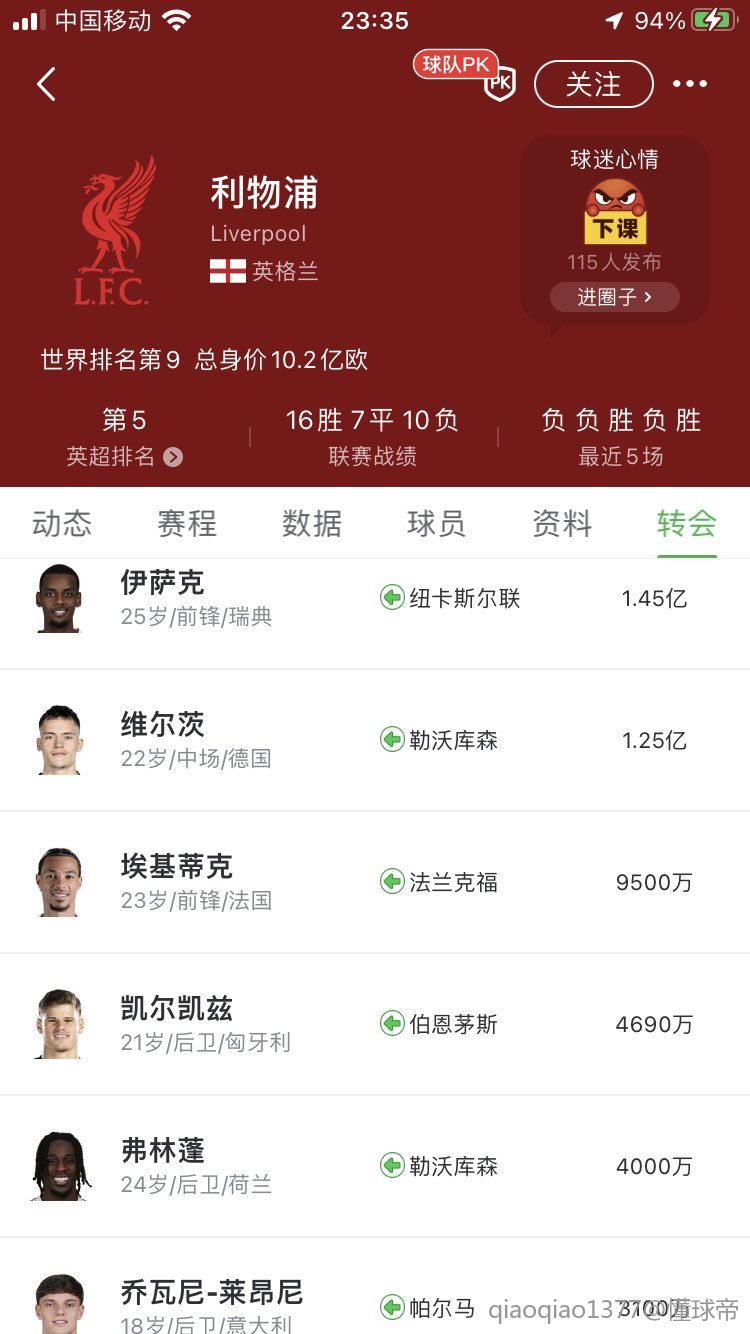Switch to the 数据 tab
Screen dimensions: 750x1334
pyautogui.click(x=312, y=523)
